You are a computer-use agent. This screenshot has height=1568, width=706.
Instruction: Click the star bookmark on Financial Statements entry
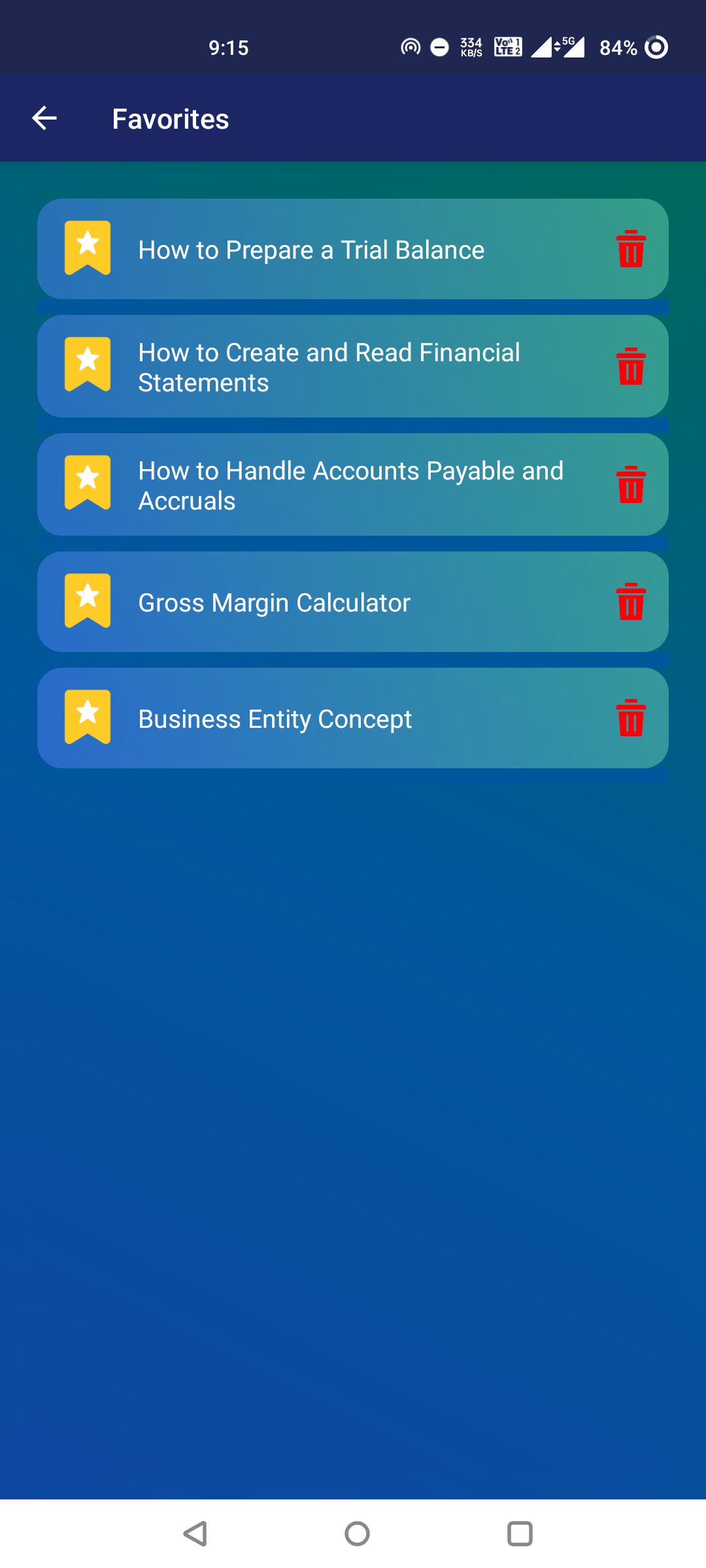88,366
